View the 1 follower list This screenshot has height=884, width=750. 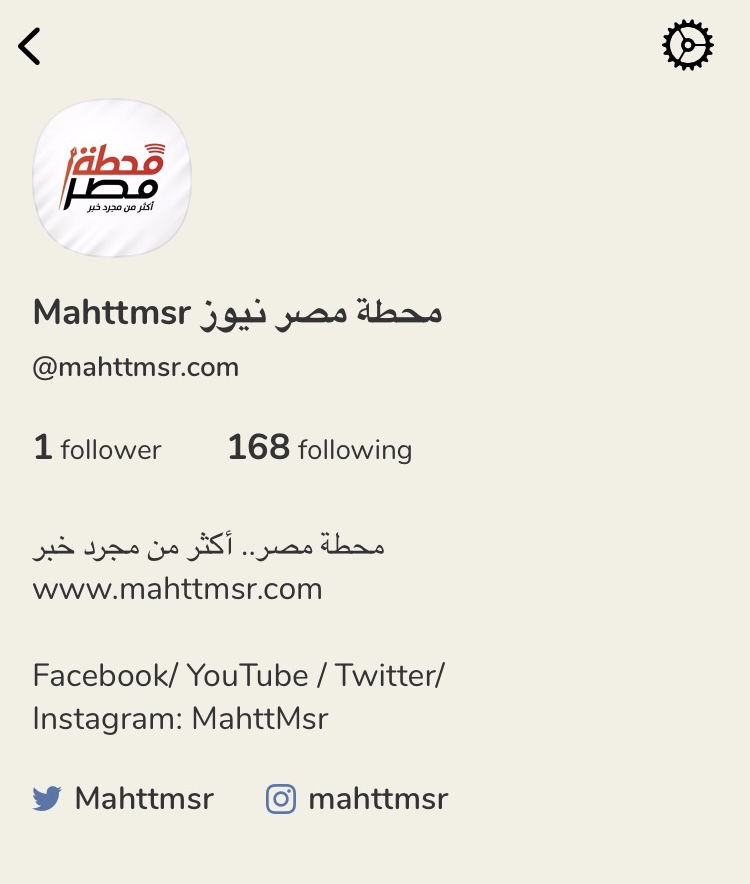97,449
